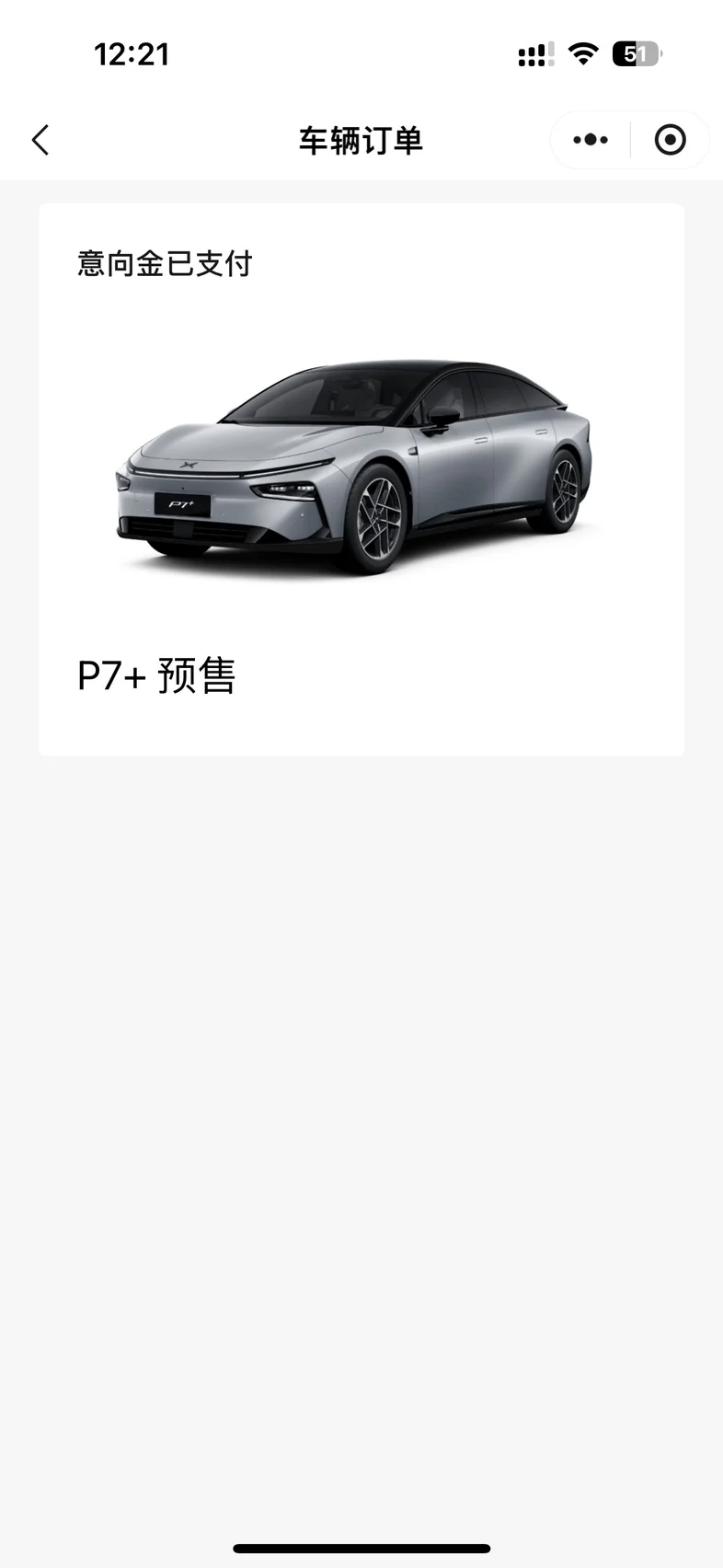Close the mini program with the circle icon
This screenshot has width=723, height=1568.
click(x=670, y=140)
